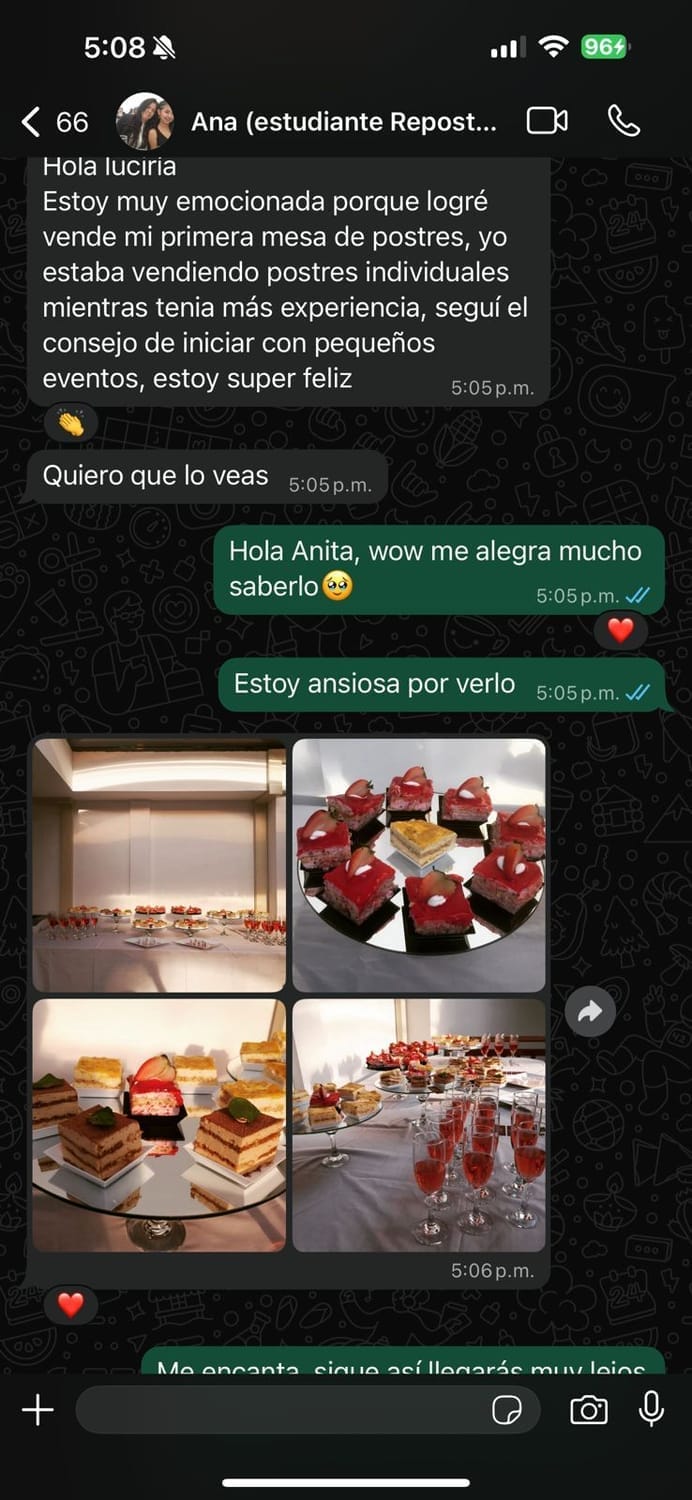The image size is (692, 1500).
Task: View the clapping reaction on Ana's message
Action: (71, 424)
